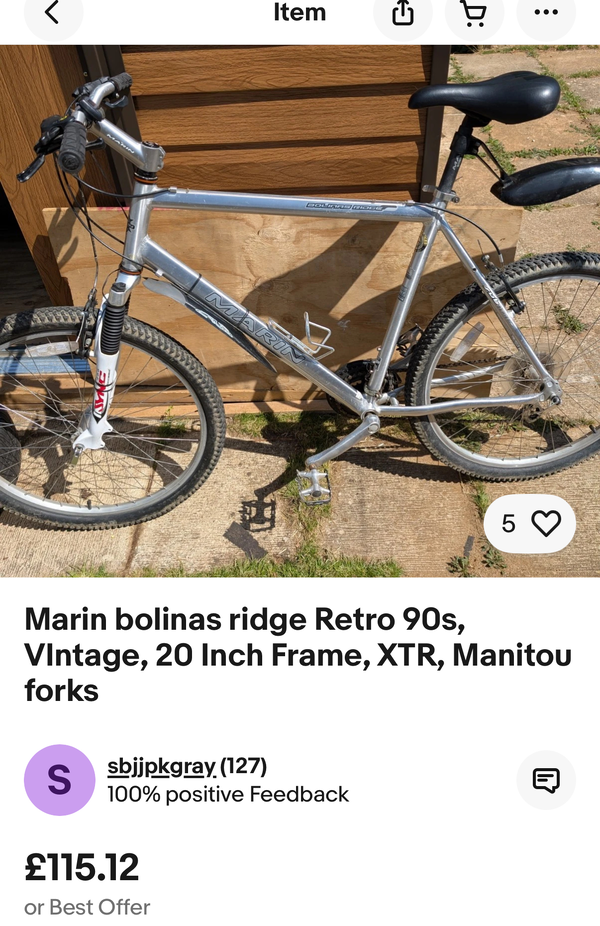Add item to watchlist with heart
The height and width of the screenshot is (926, 600).
[x=546, y=524]
